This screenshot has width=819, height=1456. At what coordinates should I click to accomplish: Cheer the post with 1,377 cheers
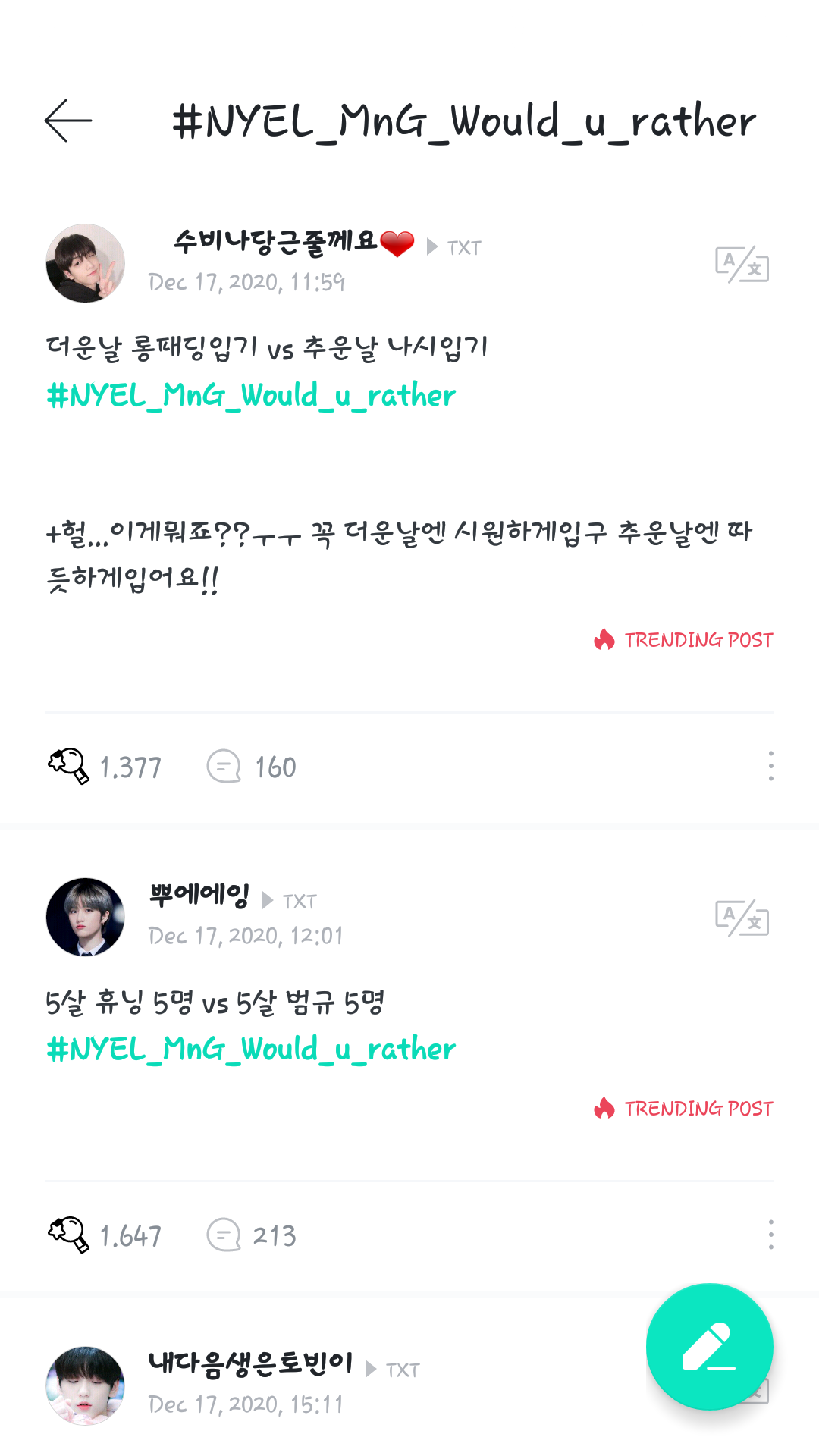[x=69, y=766]
